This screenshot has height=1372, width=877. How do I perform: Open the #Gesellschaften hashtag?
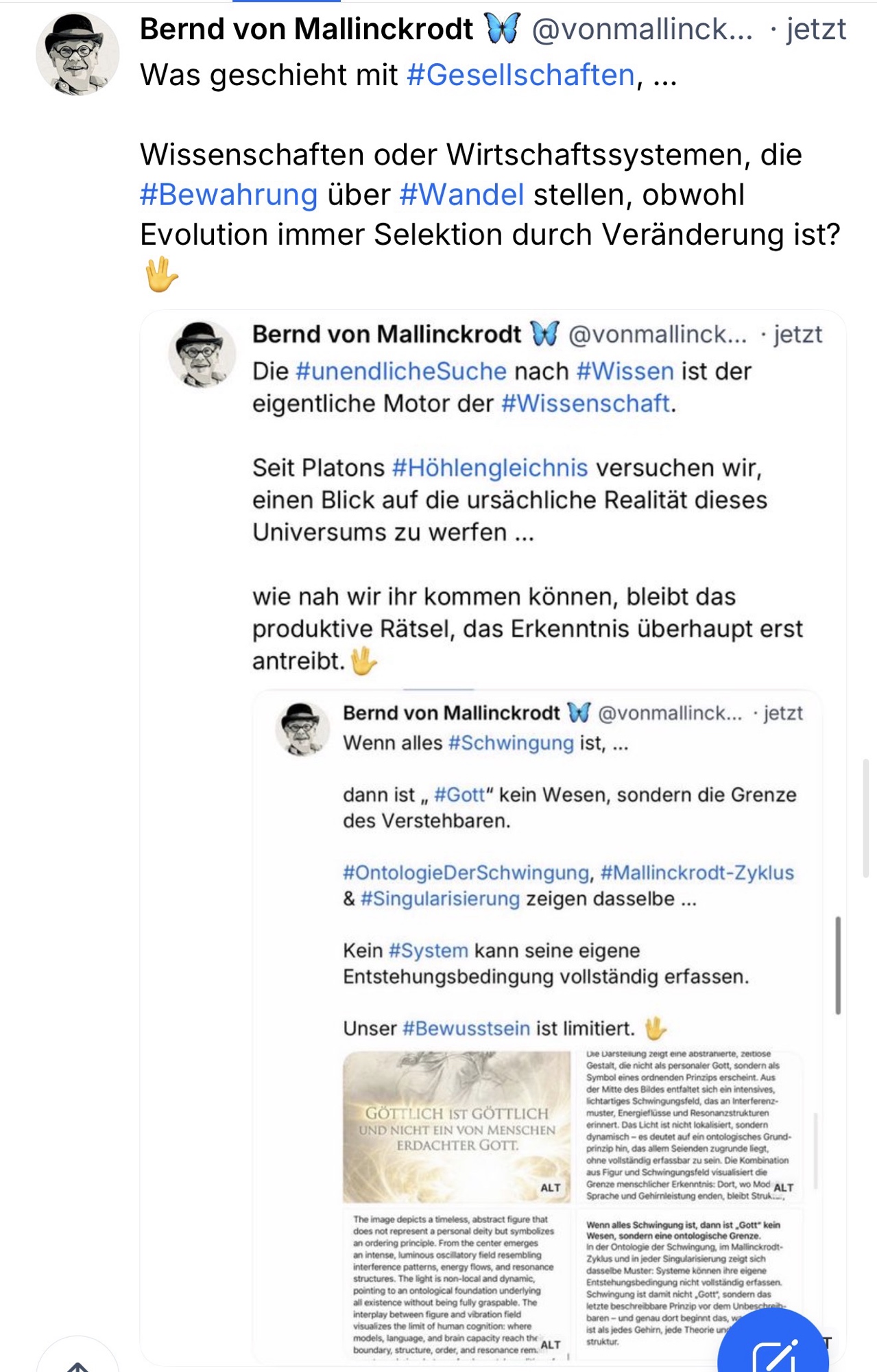520,75
